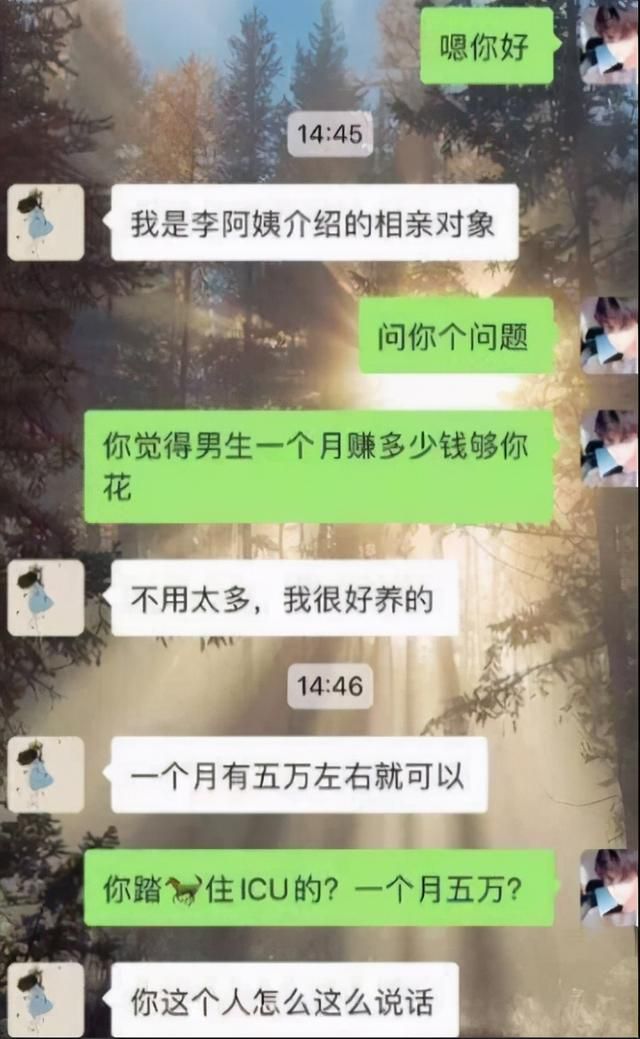Open avatar next to "一个月有五万左右就可以"
The image size is (640, 1039).
[x=46, y=774]
